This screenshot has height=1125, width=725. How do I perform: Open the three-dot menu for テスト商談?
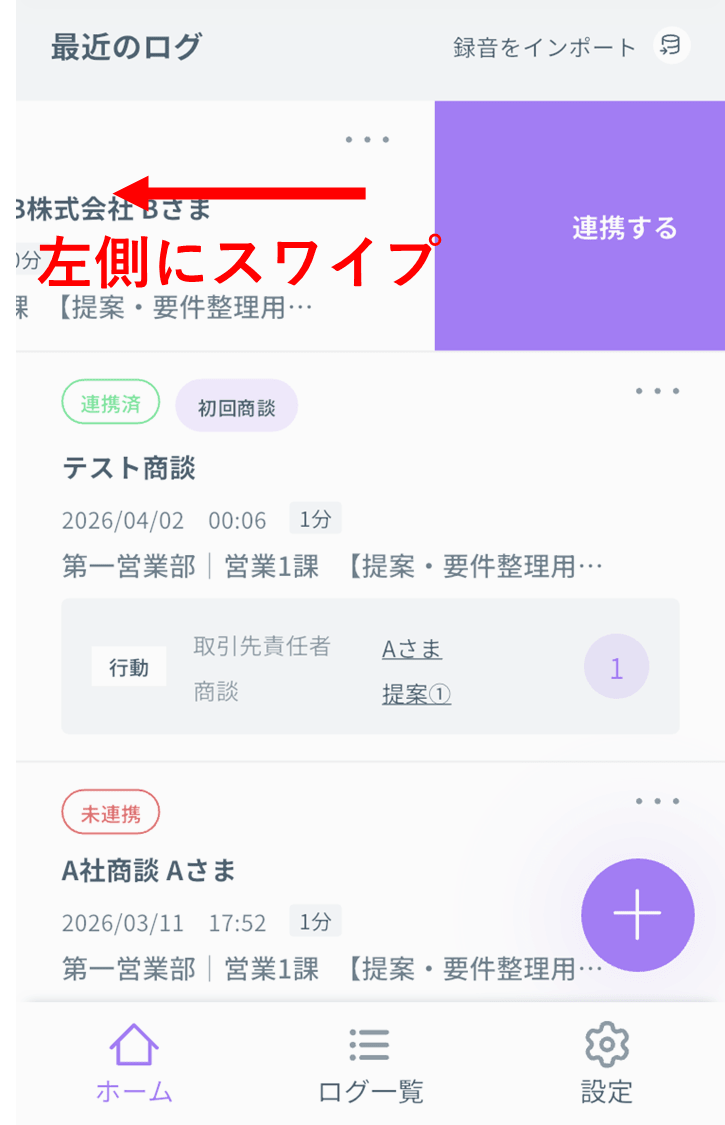pos(657,391)
